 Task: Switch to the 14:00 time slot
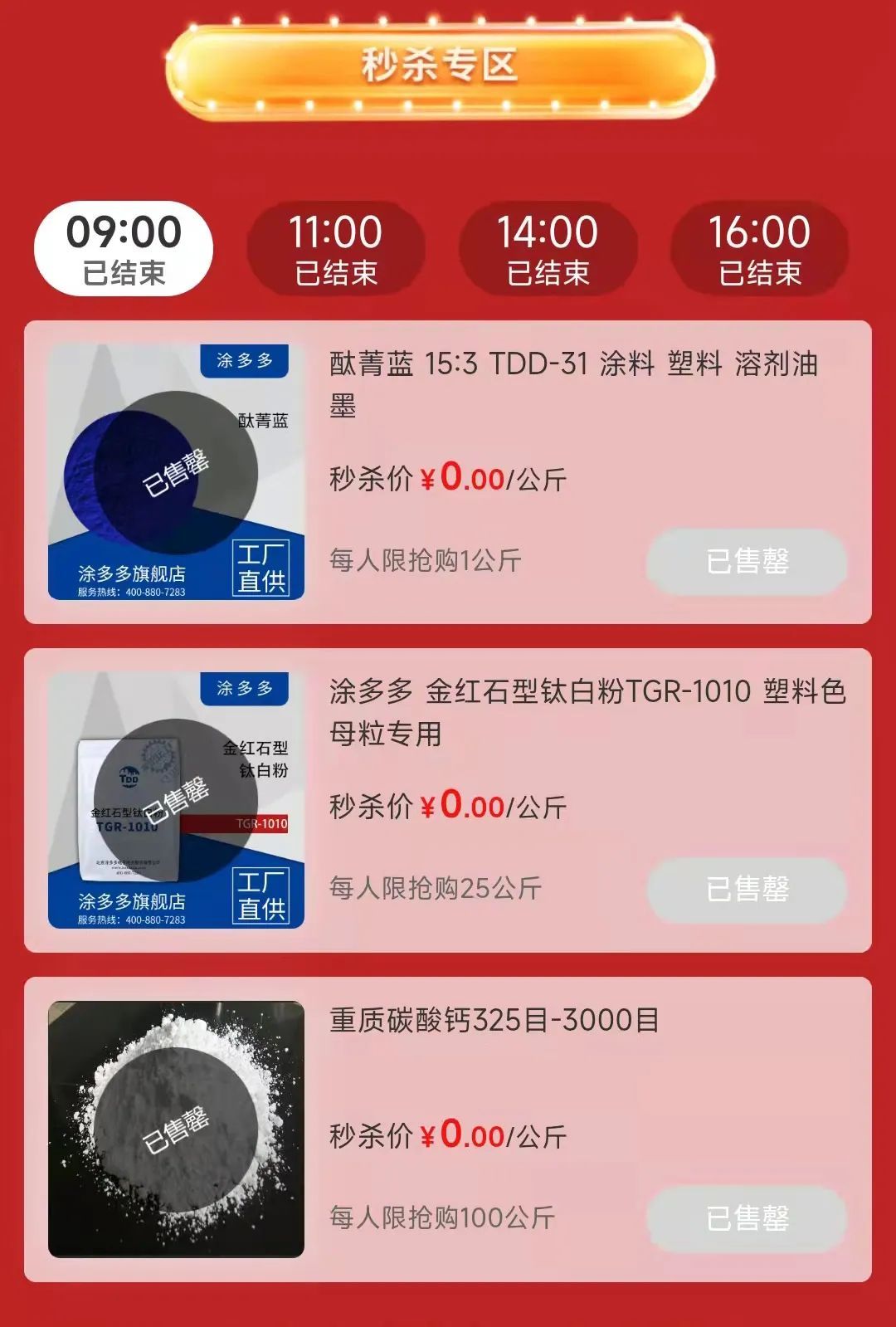[548, 248]
